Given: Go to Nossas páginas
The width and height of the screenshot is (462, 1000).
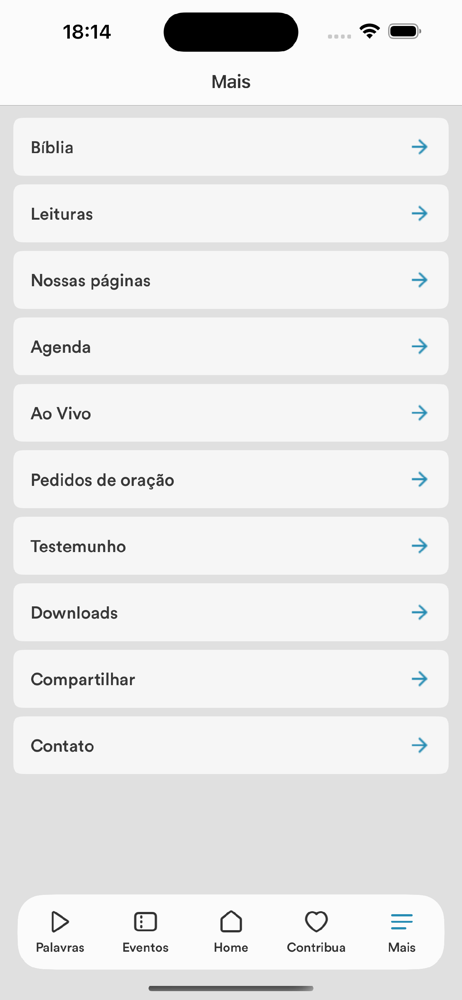Looking at the screenshot, I should tap(231, 280).
